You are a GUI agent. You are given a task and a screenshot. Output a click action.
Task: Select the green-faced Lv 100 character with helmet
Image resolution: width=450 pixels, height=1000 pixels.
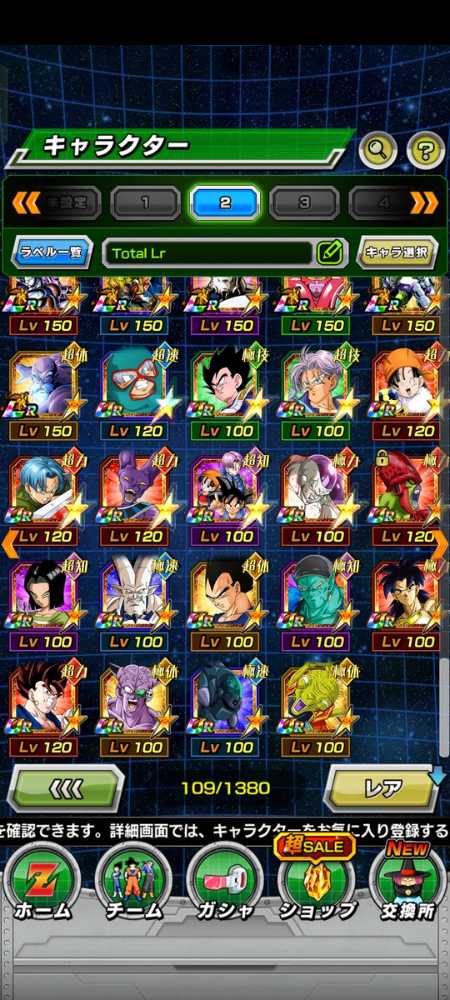316,605
